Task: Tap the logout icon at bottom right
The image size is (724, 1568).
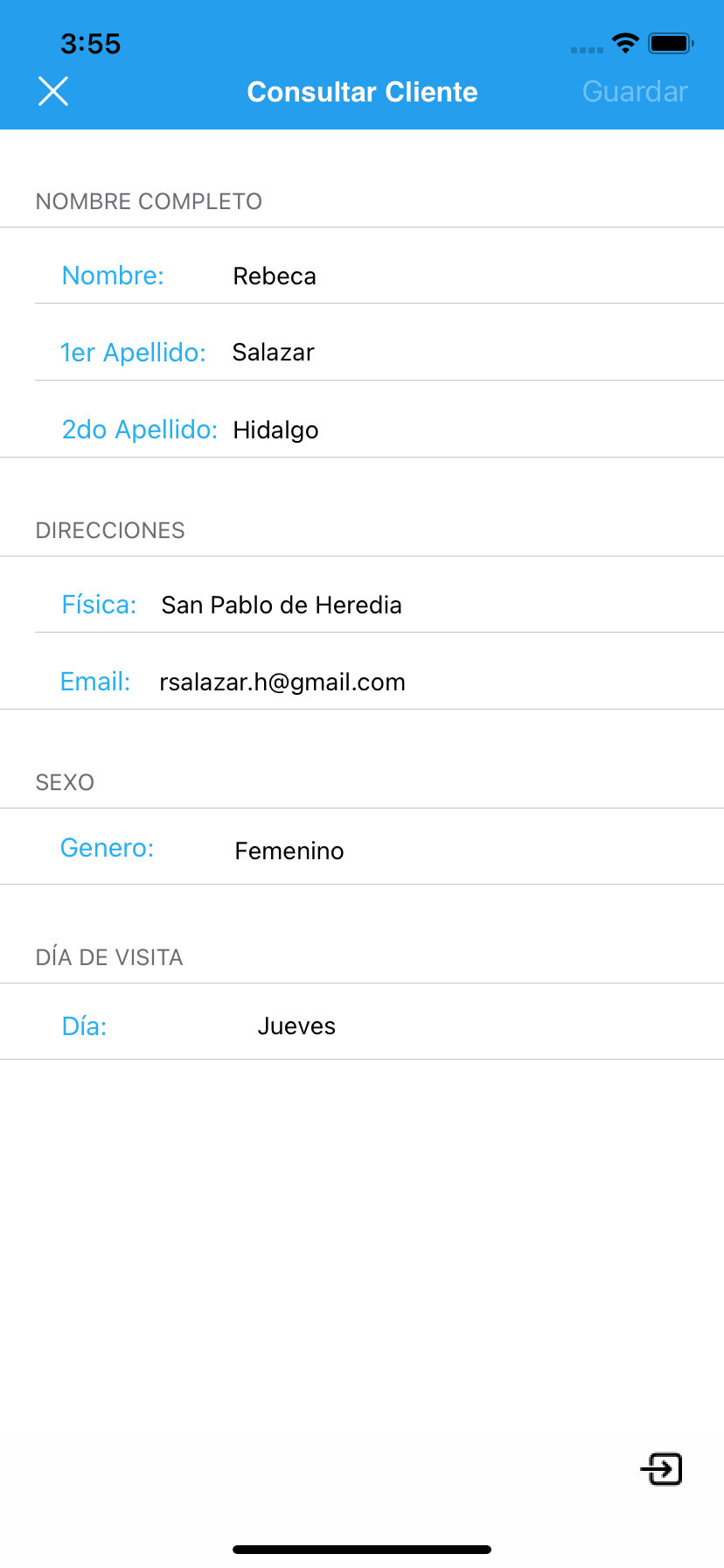Action: point(662,1467)
